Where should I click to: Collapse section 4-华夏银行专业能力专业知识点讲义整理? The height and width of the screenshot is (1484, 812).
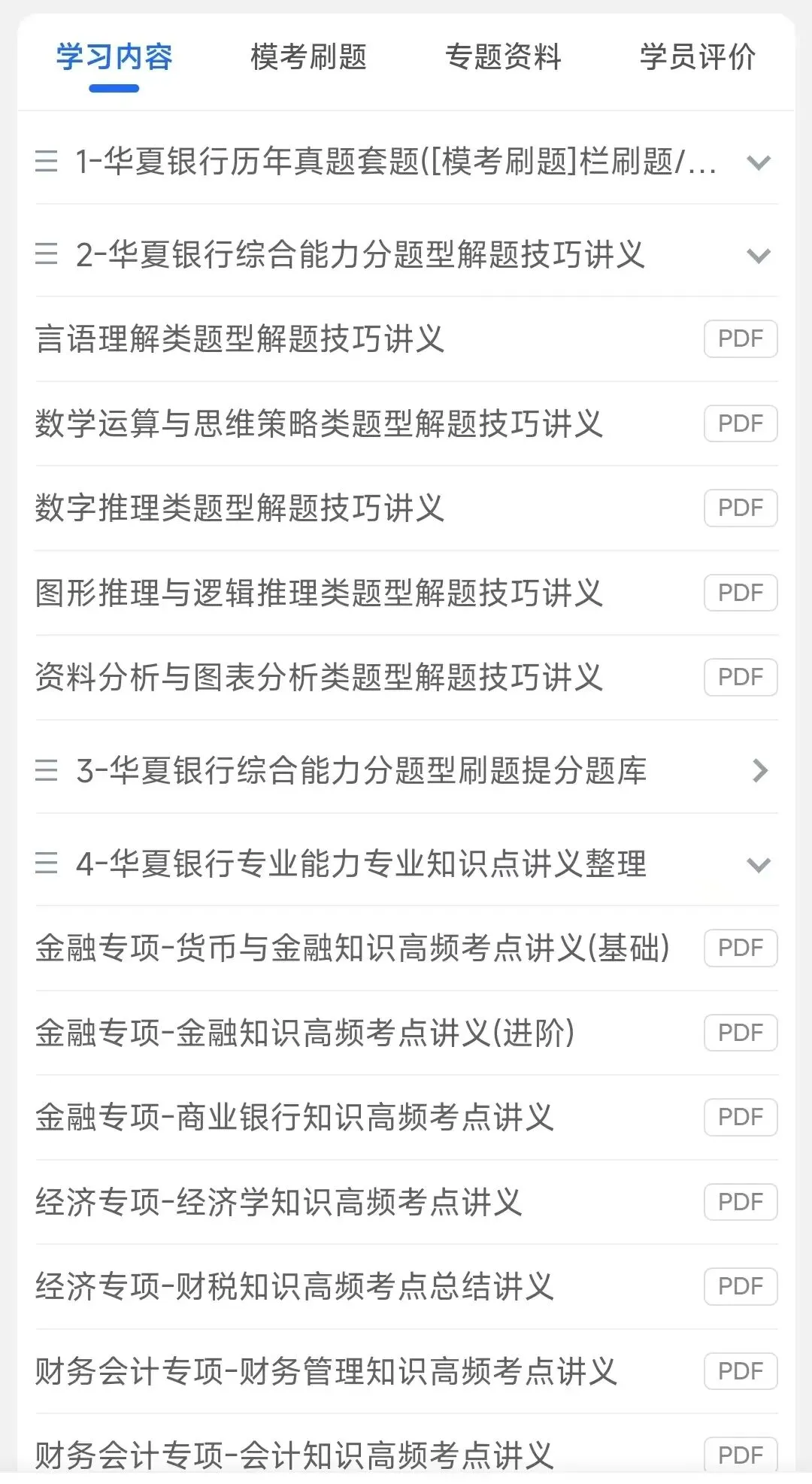click(x=406, y=864)
